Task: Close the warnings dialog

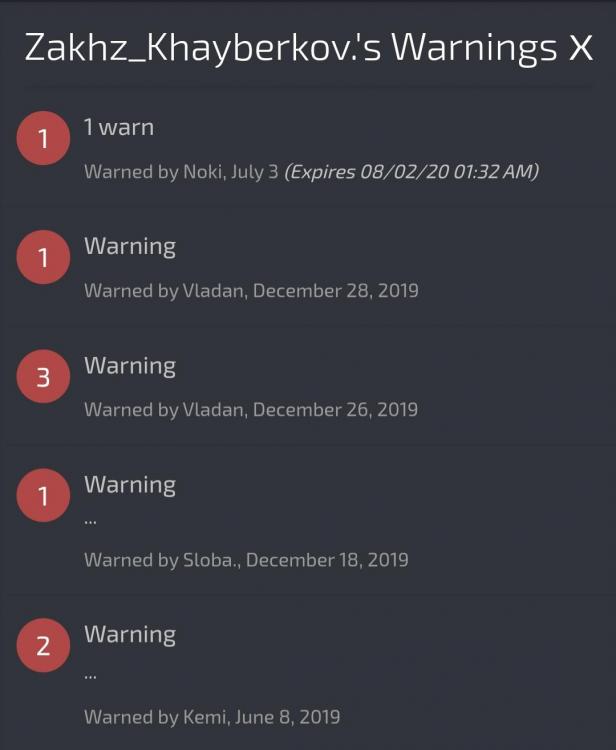Action: coord(580,49)
